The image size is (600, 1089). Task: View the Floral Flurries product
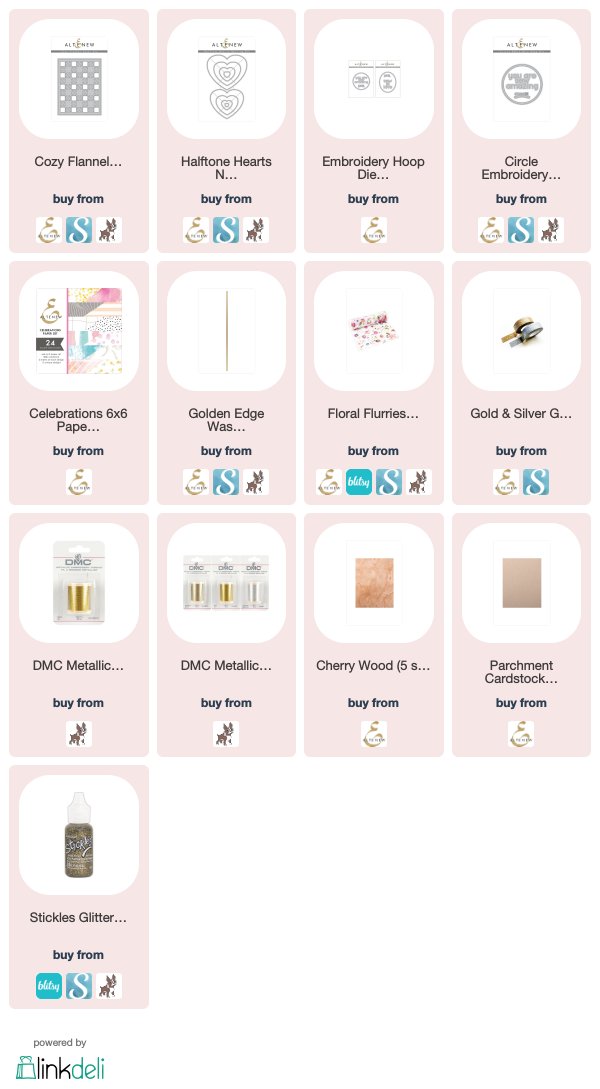(373, 332)
